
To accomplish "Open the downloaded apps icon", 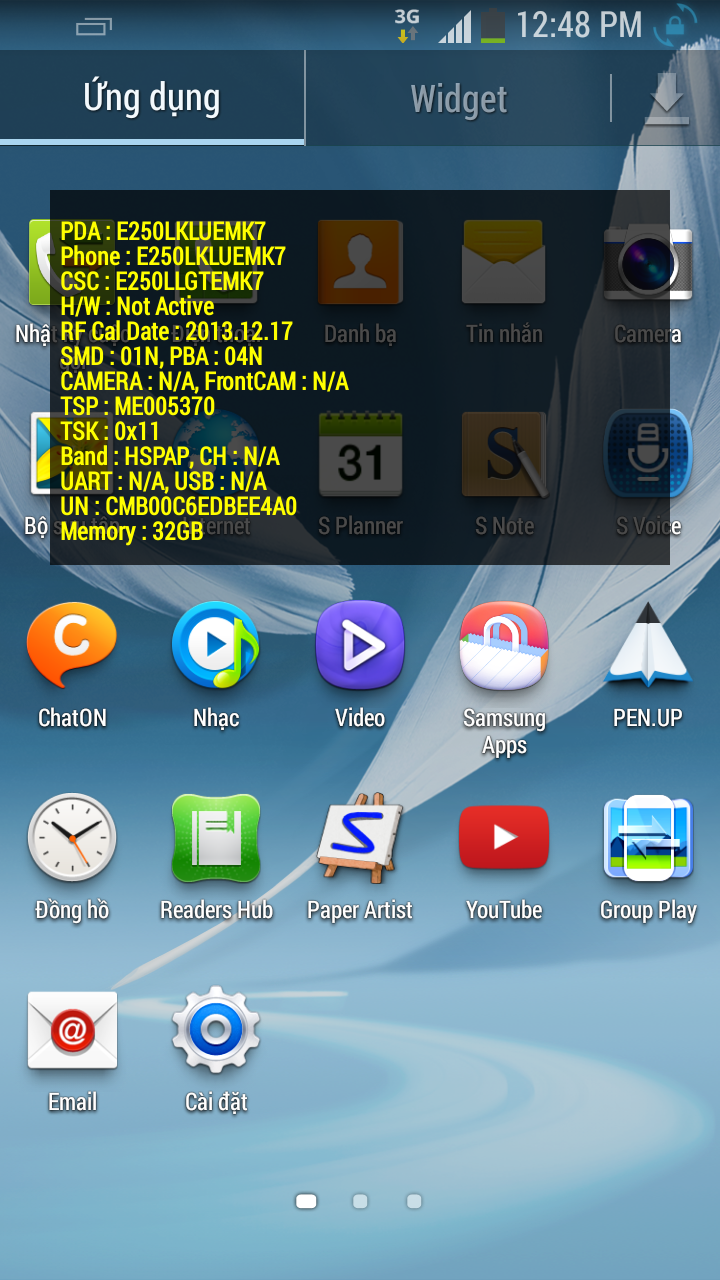I will tap(666, 99).
